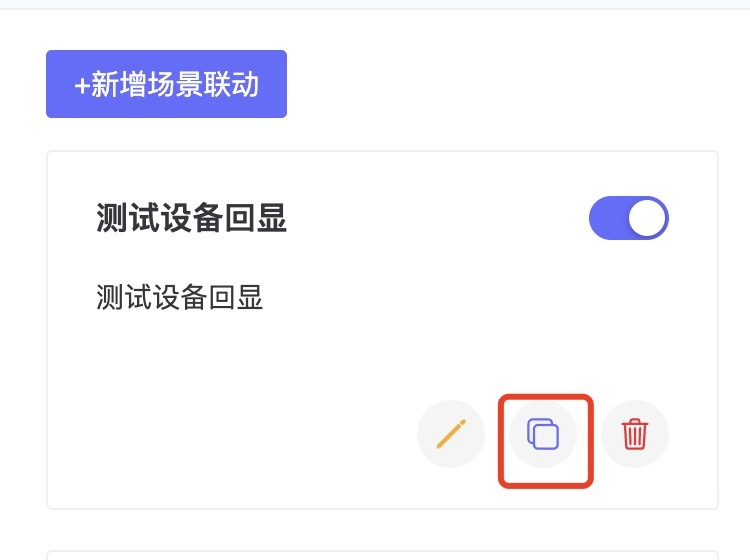Copy the 测试设备回显 scene
Screen dimensions: 750x560
[543, 434]
